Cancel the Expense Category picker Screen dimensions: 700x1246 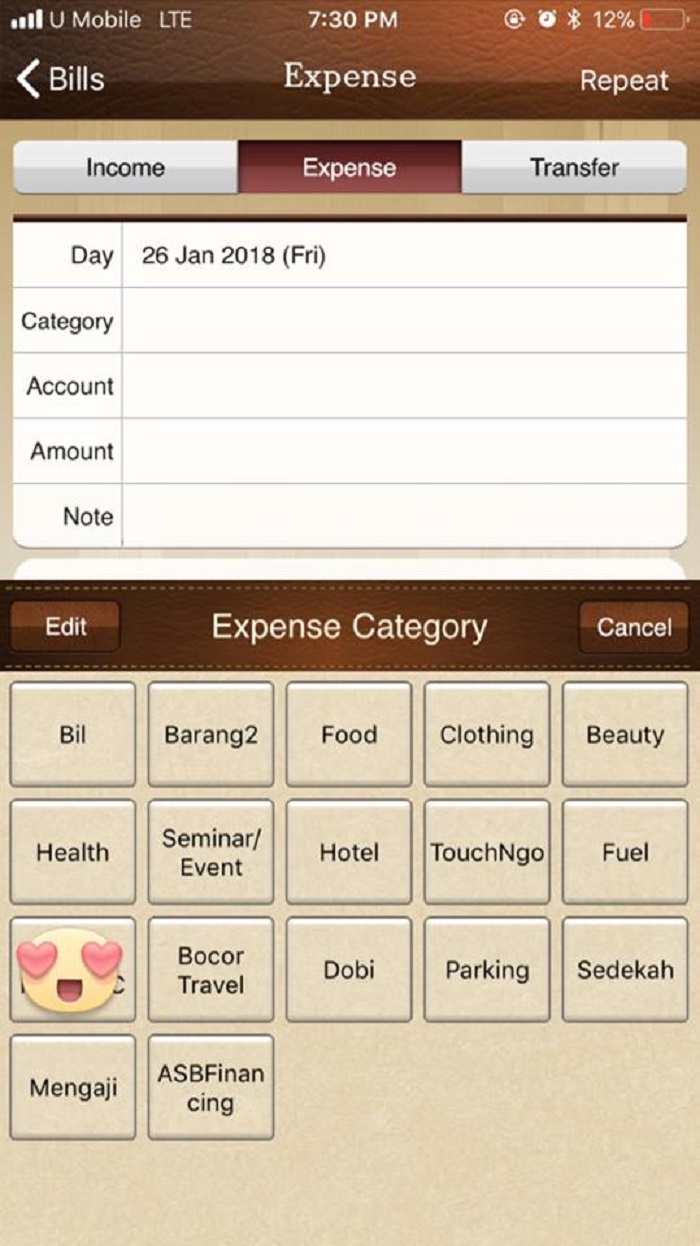[634, 627]
